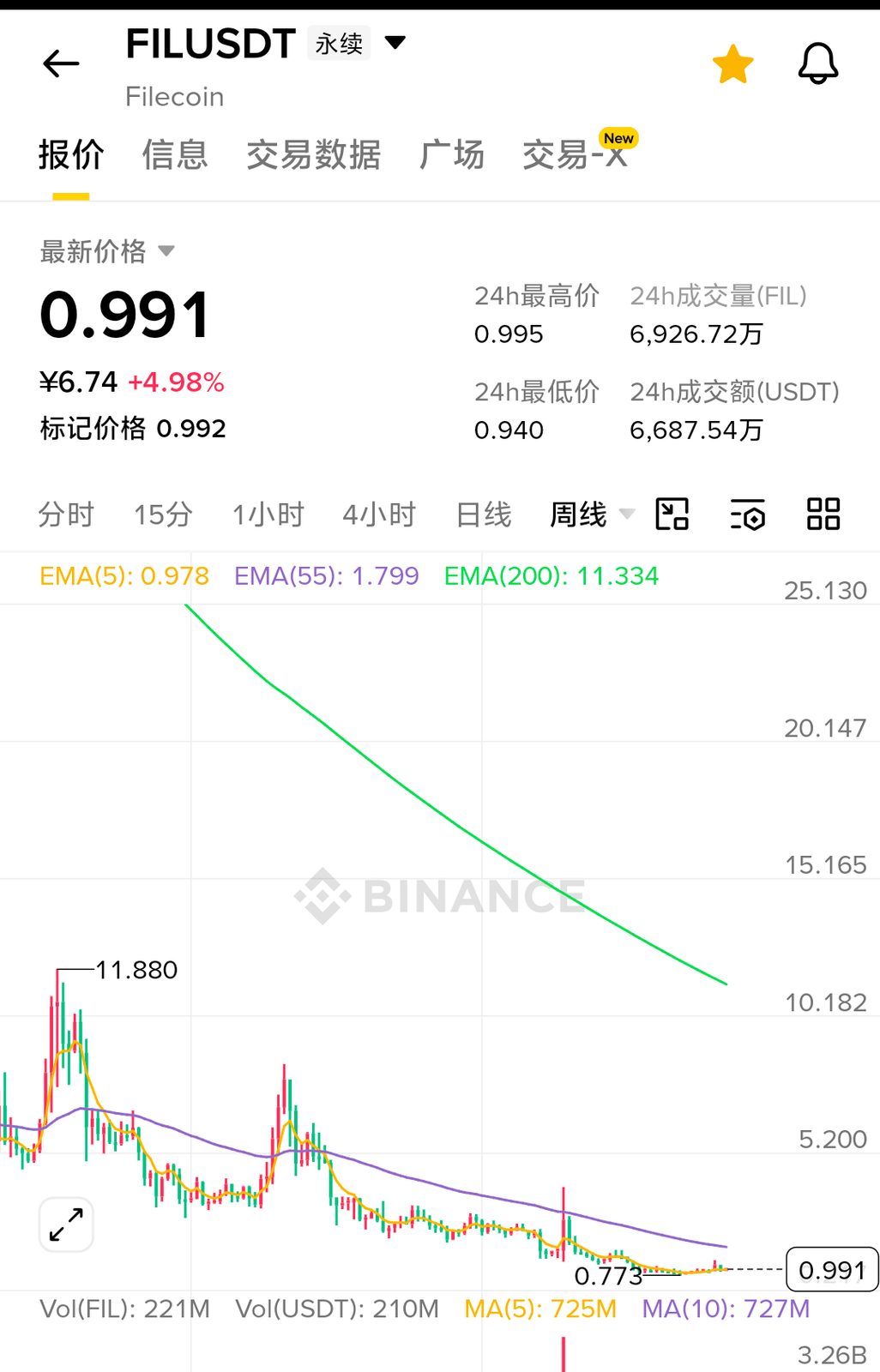The height and width of the screenshot is (1372, 880).
Task: Open the FILUSDT pair selector dropdown
Action: (x=395, y=43)
